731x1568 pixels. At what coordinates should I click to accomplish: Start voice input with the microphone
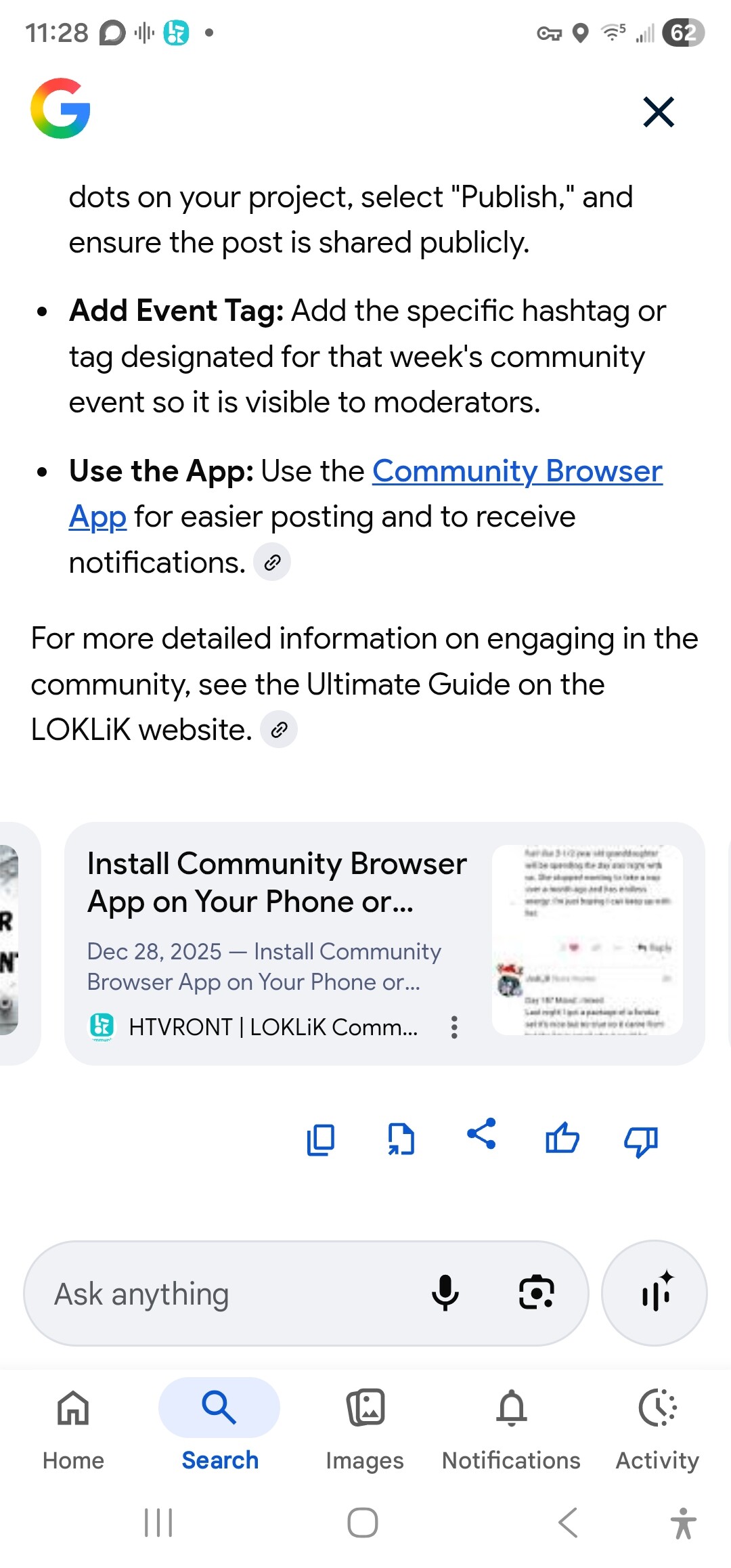pyautogui.click(x=445, y=1293)
